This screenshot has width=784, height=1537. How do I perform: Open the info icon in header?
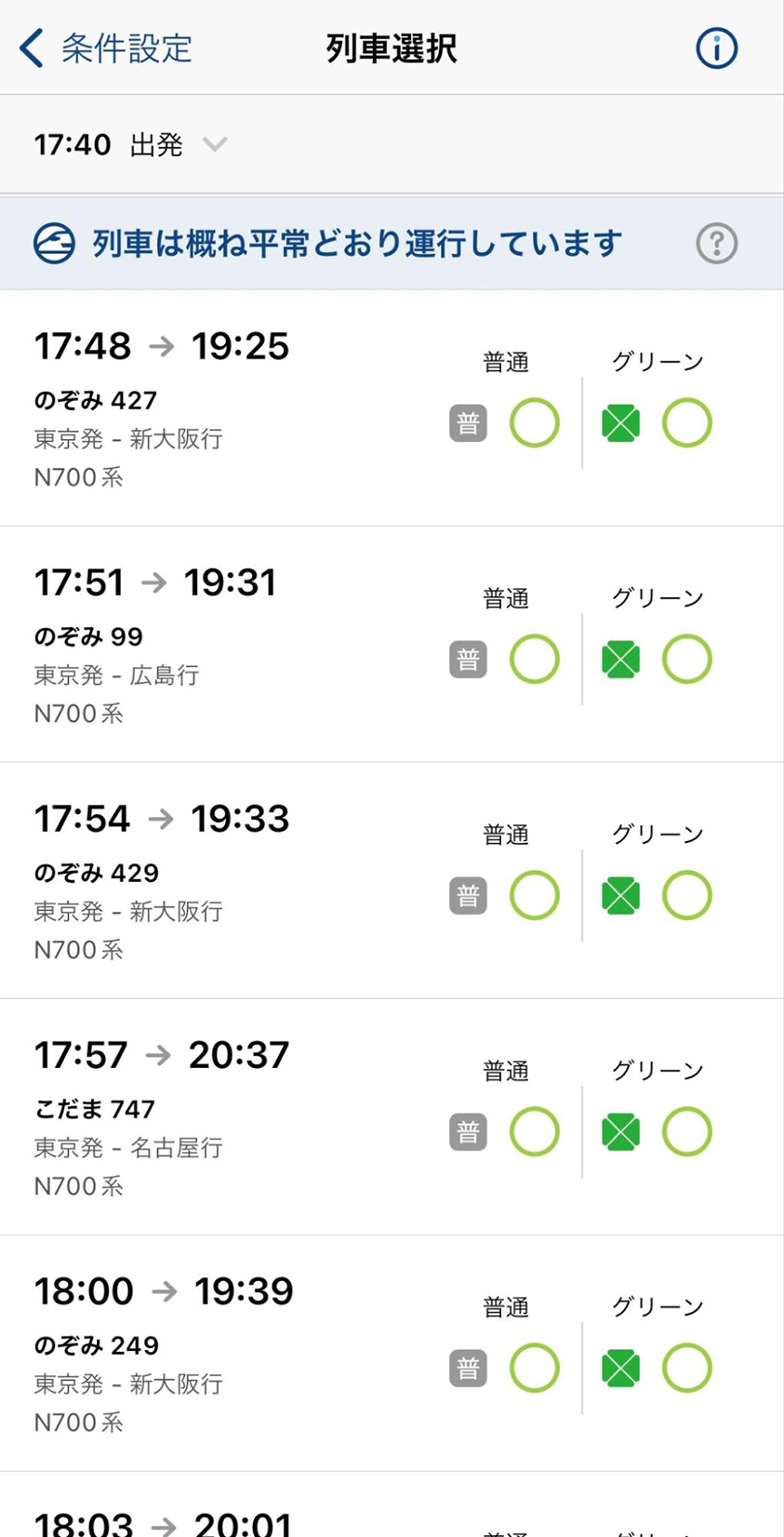(x=716, y=48)
